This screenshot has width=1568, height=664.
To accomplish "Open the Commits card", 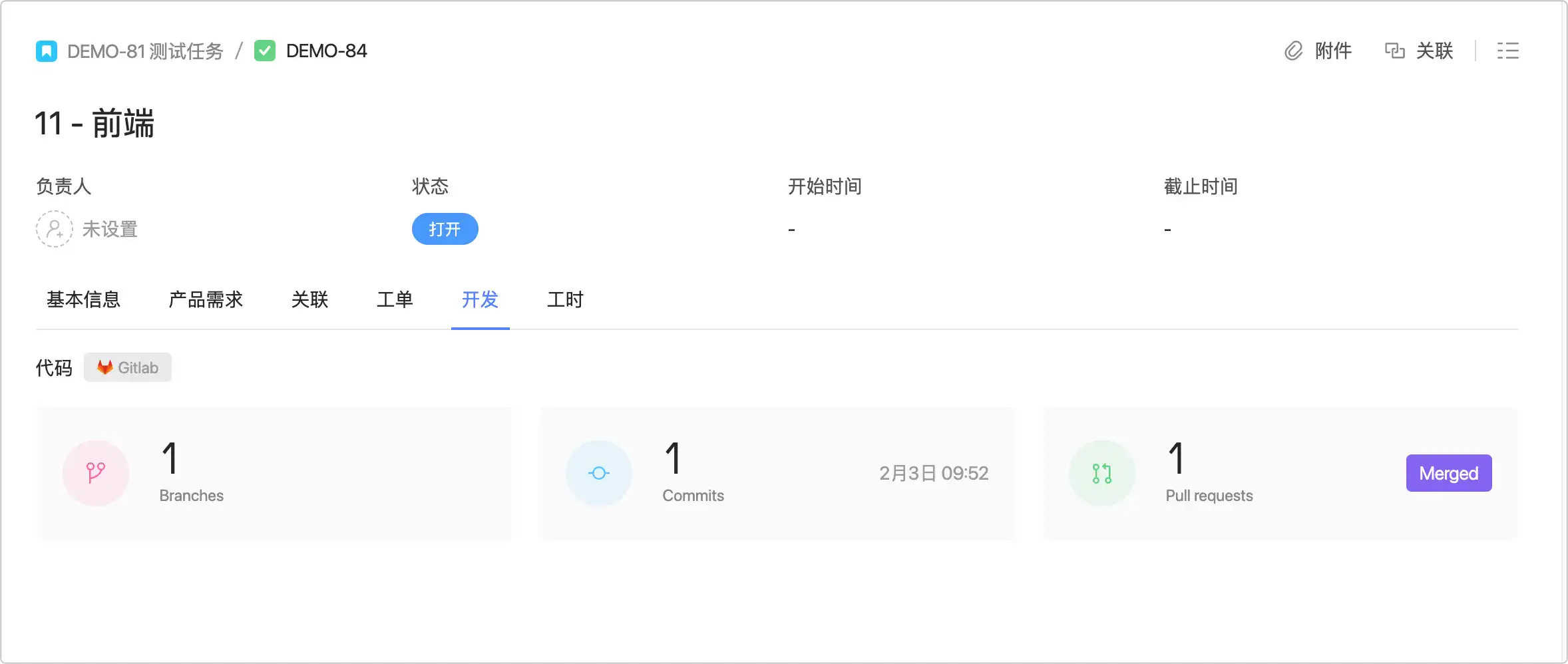I will point(777,473).
